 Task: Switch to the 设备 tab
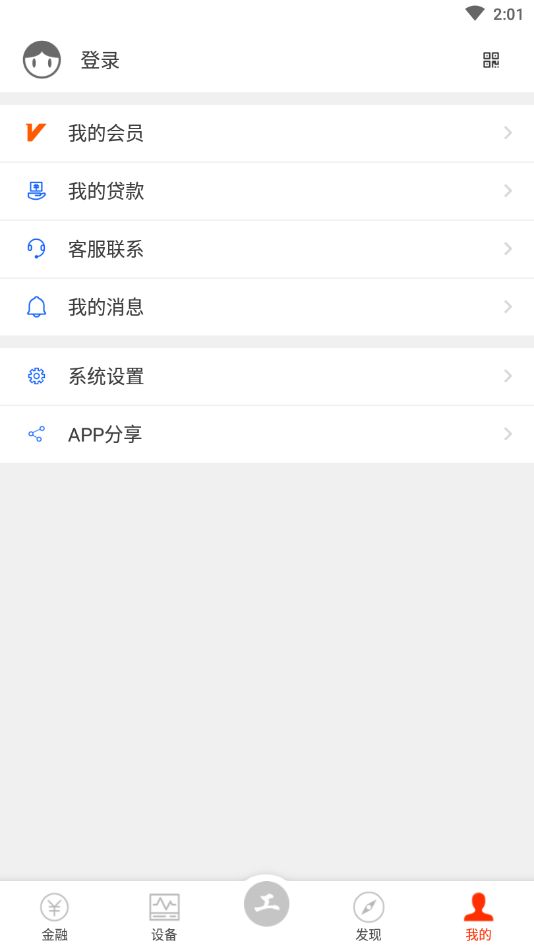coord(164,916)
